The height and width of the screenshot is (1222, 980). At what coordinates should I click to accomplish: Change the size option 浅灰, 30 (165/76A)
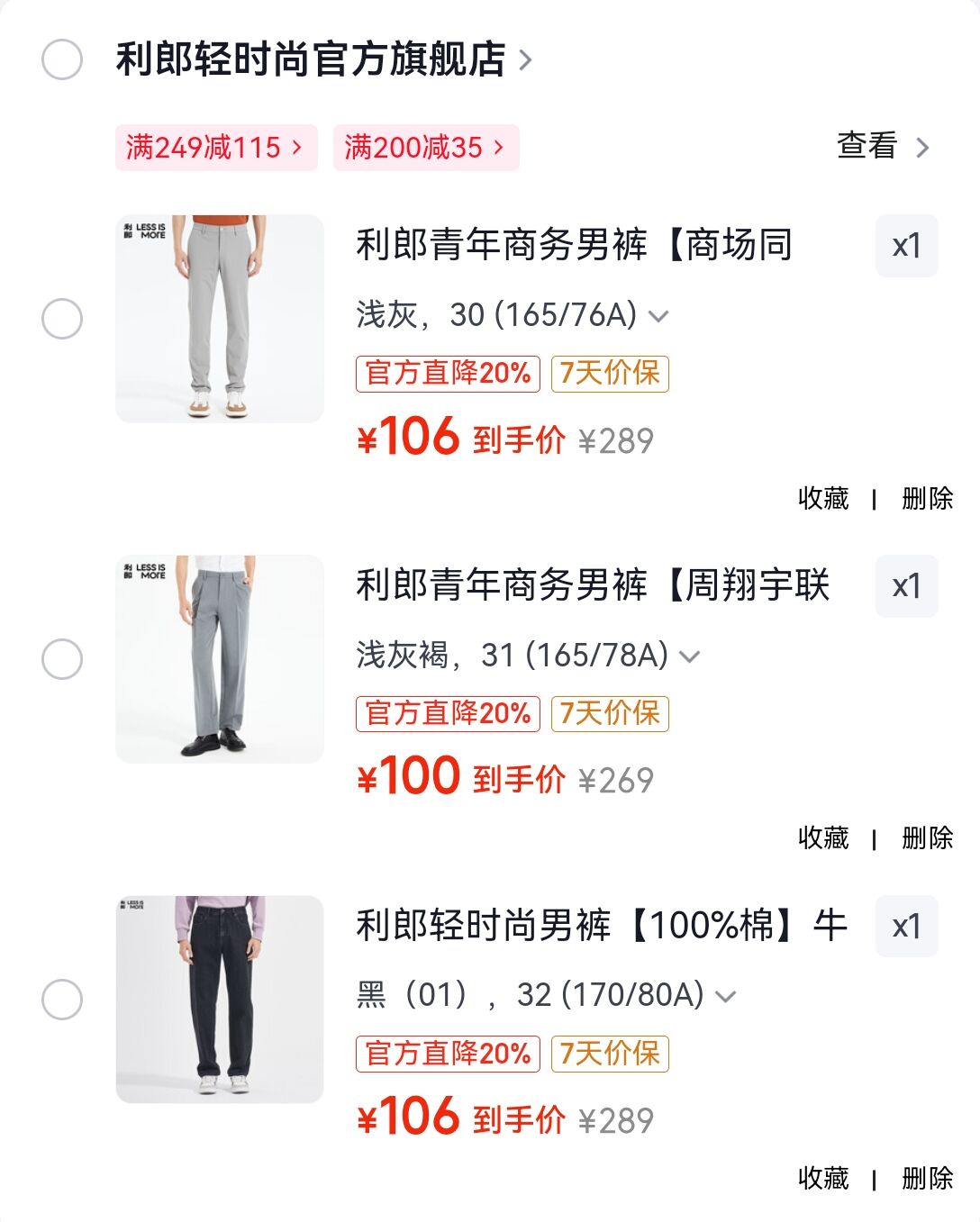click(x=512, y=315)
